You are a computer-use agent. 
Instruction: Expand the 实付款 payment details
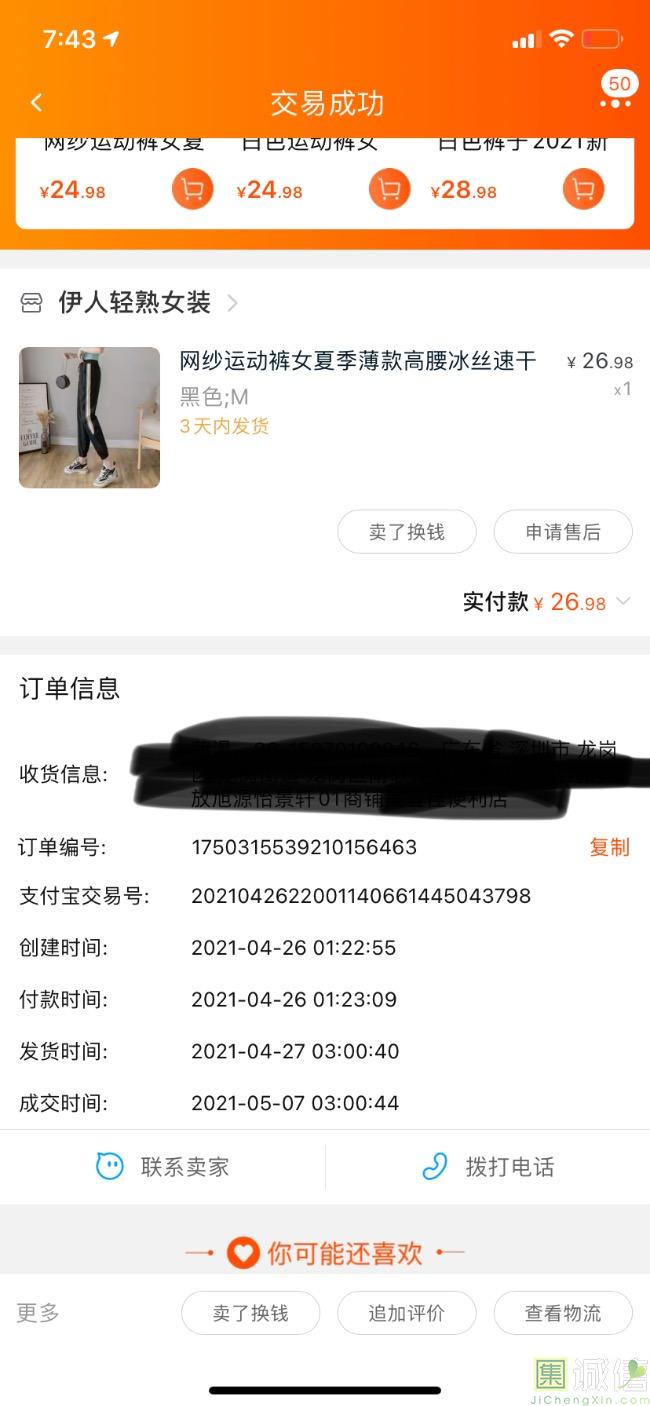(624, 601)
